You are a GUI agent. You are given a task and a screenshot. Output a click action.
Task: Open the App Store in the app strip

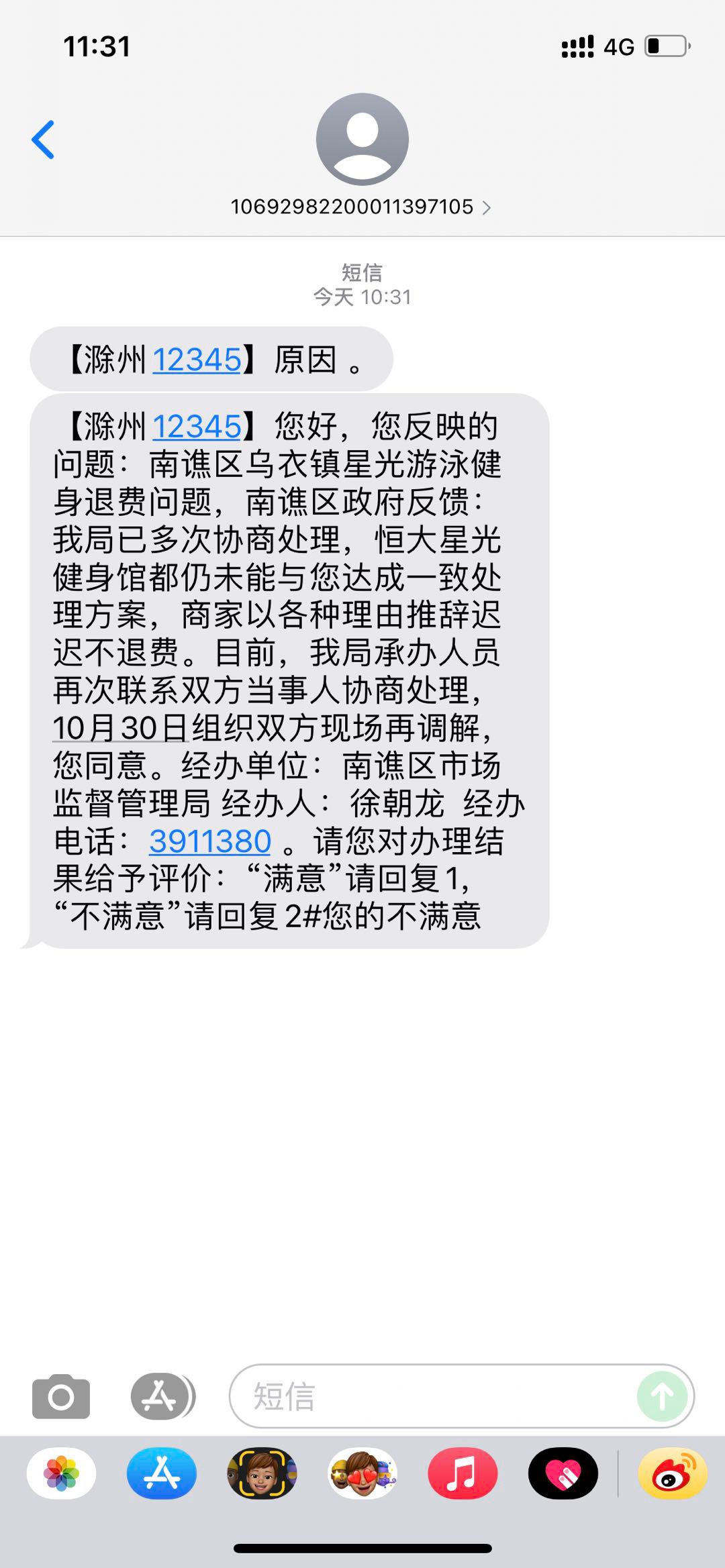click(161, 1474)
